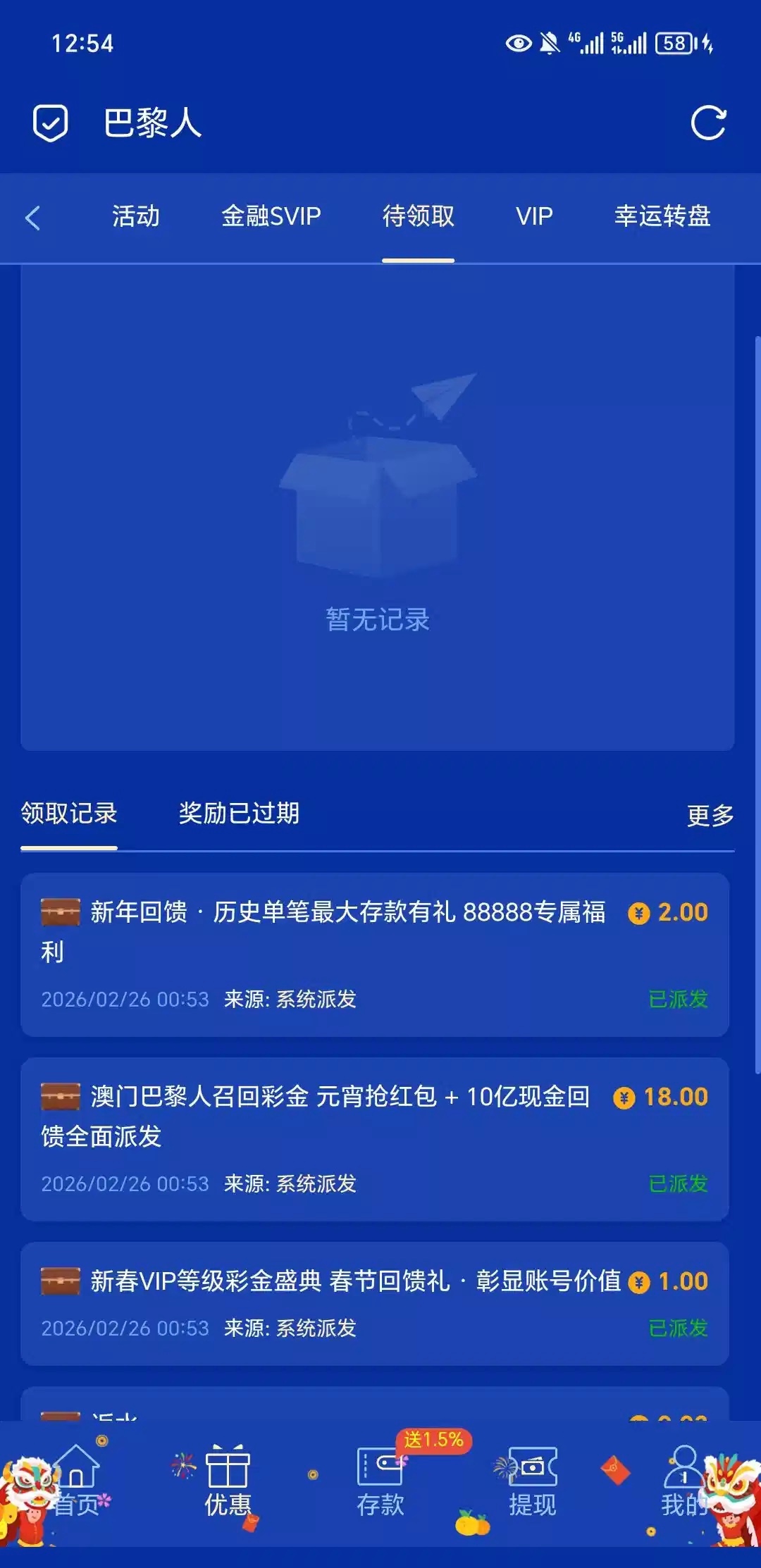Screen dimensions: 761x1568
Task: Switch to the 活动 tab
Action: pos(136,216)
